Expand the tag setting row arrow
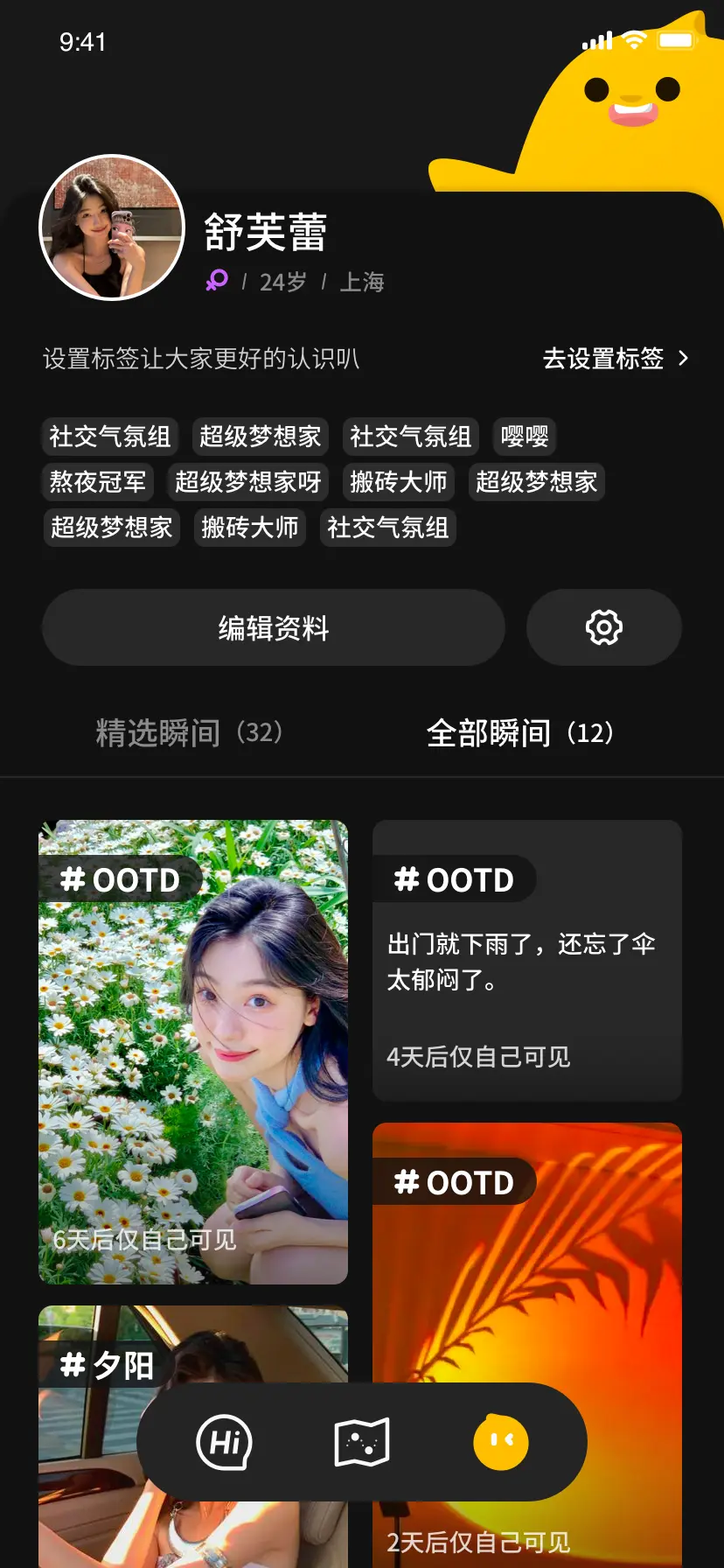This screenshot has width=724, height=1568. [685, 358]
